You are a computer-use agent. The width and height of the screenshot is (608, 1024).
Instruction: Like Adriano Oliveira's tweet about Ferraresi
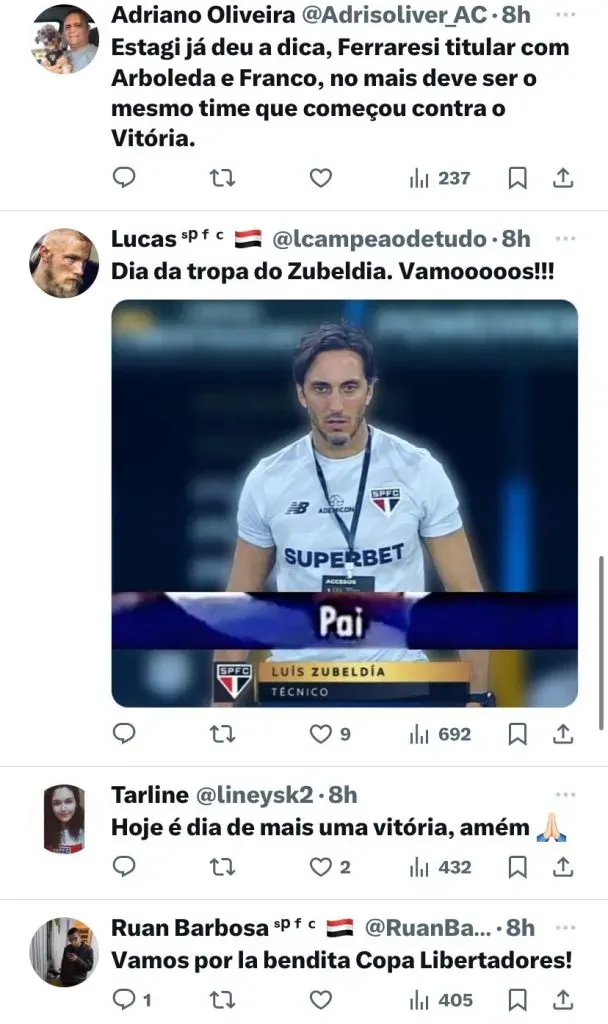(320, 178)
